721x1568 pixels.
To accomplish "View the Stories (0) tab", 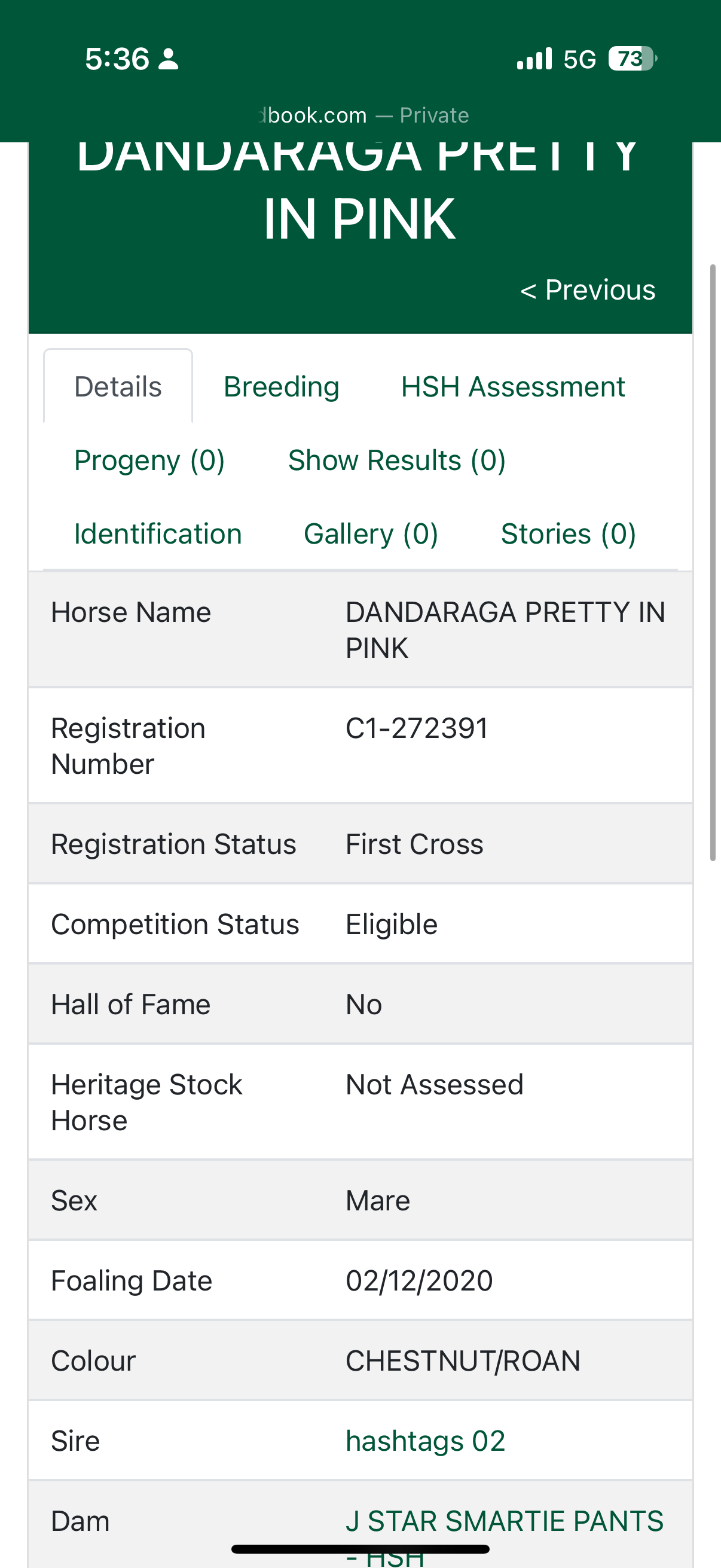I will click(568, 535).
